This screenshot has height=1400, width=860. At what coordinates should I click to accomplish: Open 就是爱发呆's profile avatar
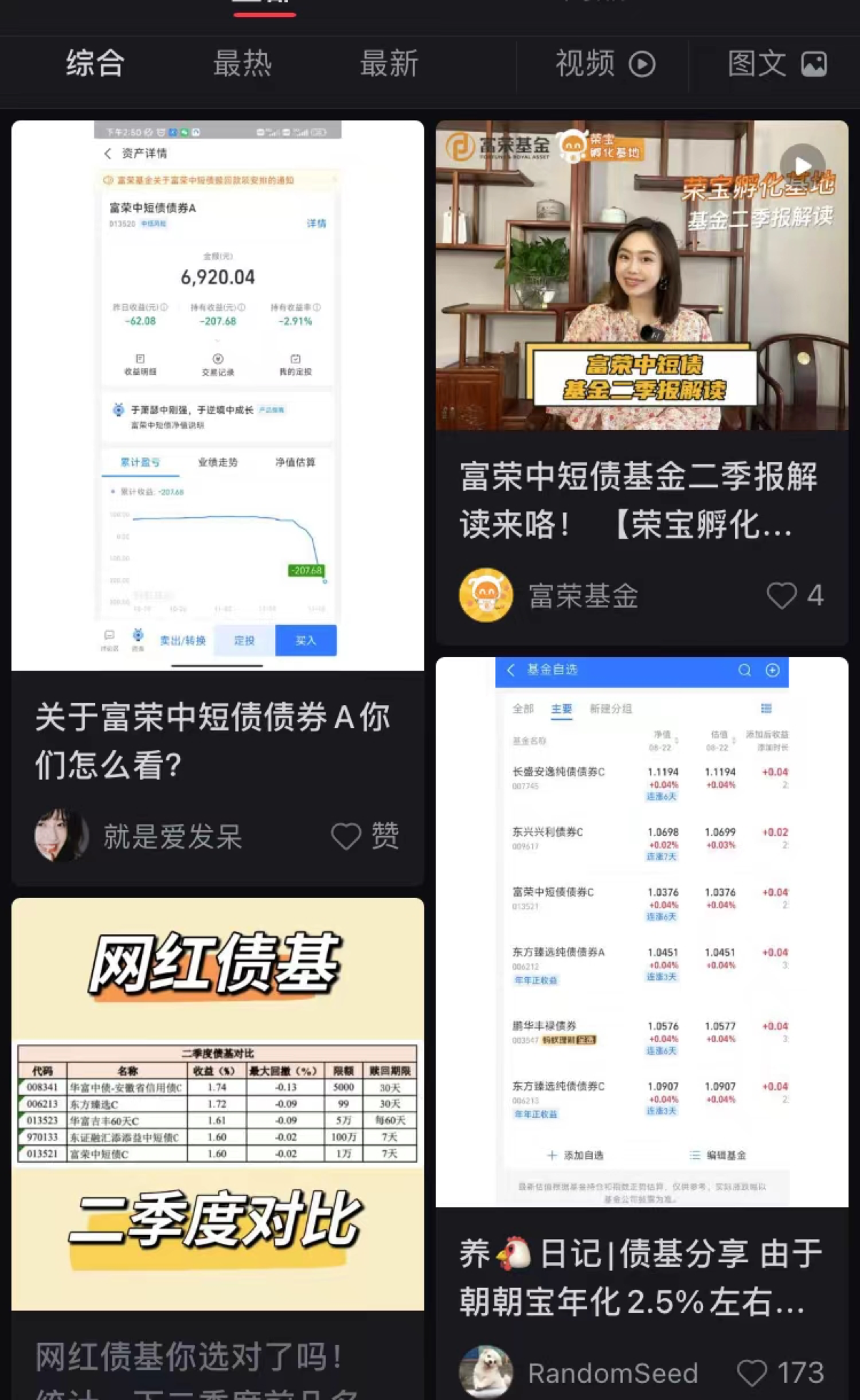(x=61, y=836)
